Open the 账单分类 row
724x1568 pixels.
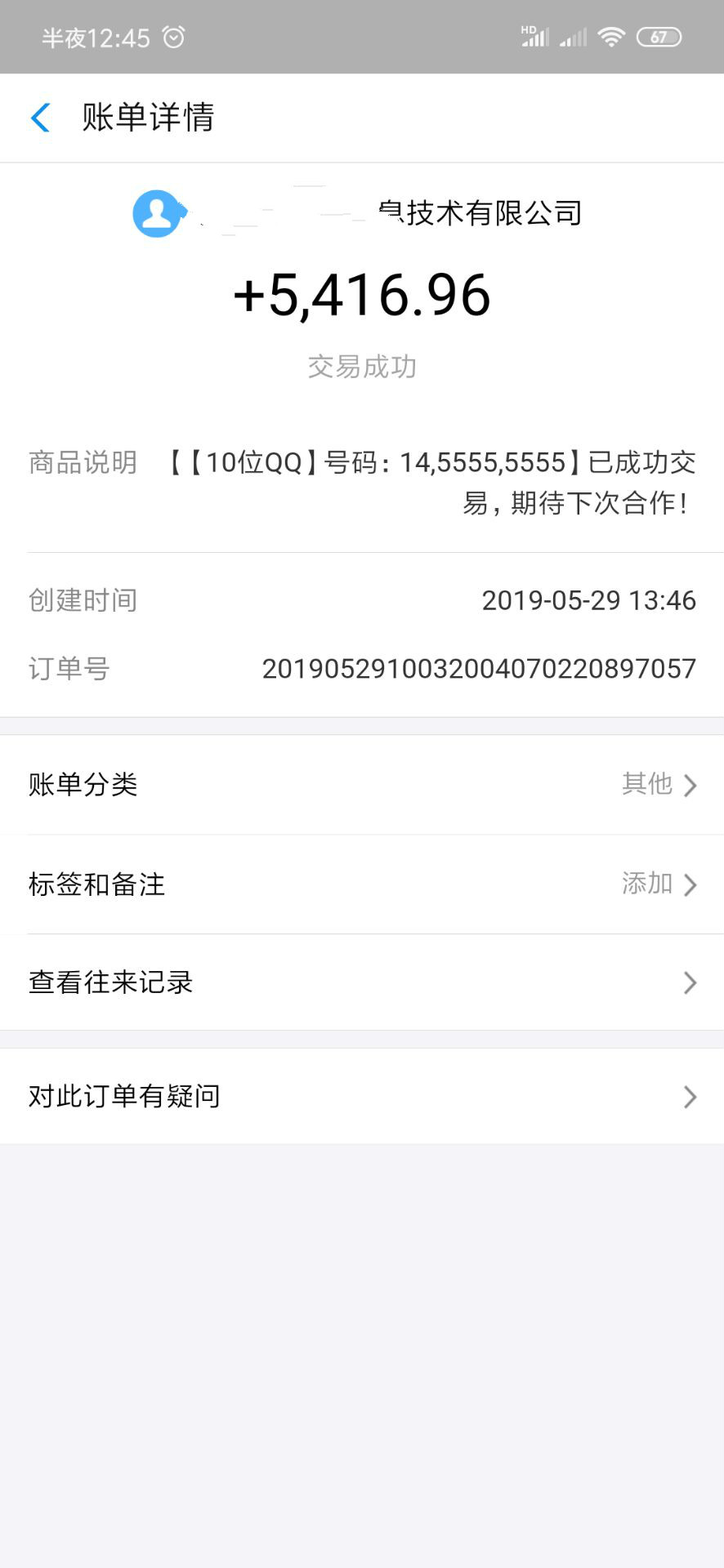coord(362,785)
